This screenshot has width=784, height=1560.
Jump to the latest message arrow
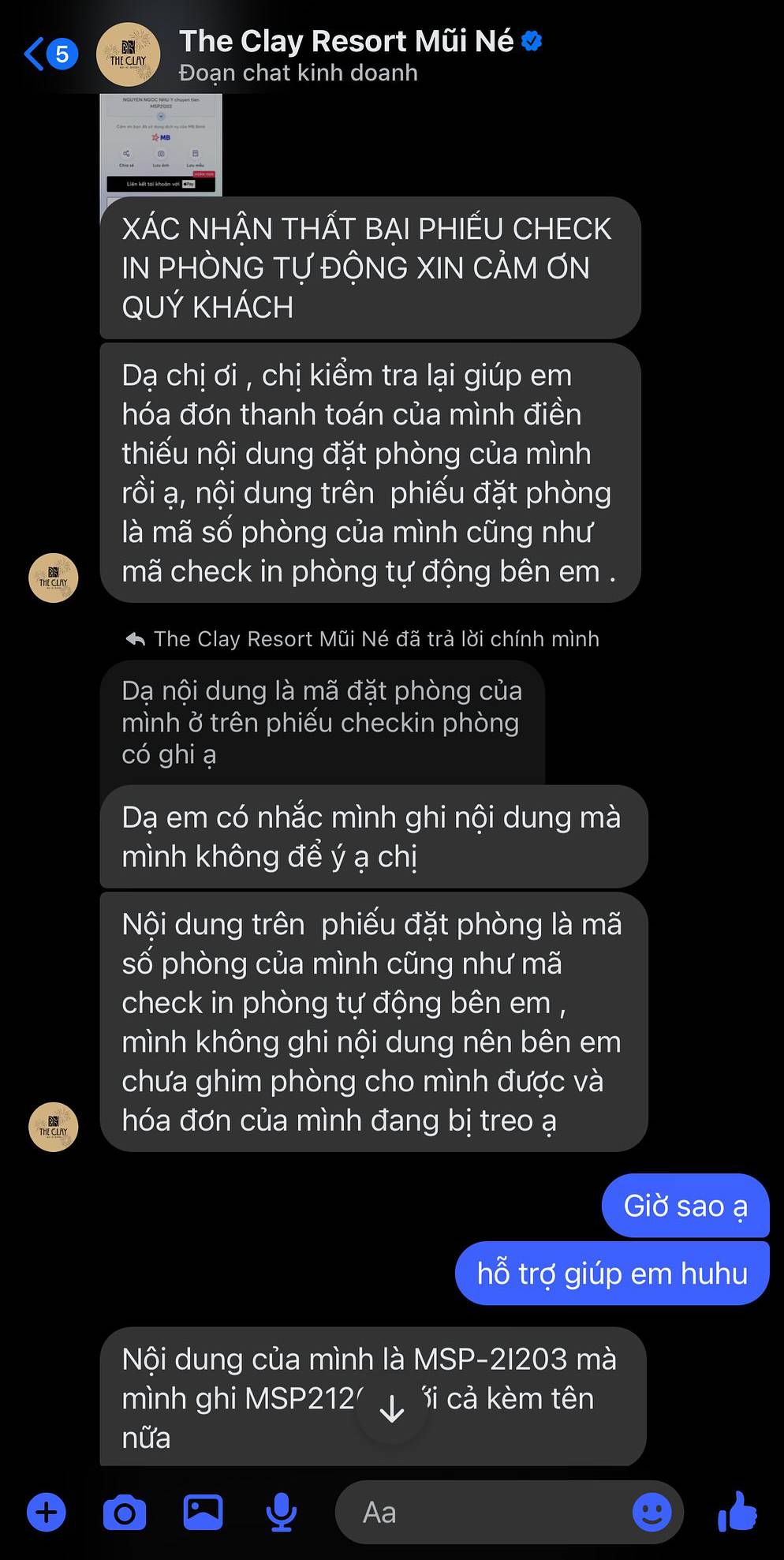coord(392,1408)
